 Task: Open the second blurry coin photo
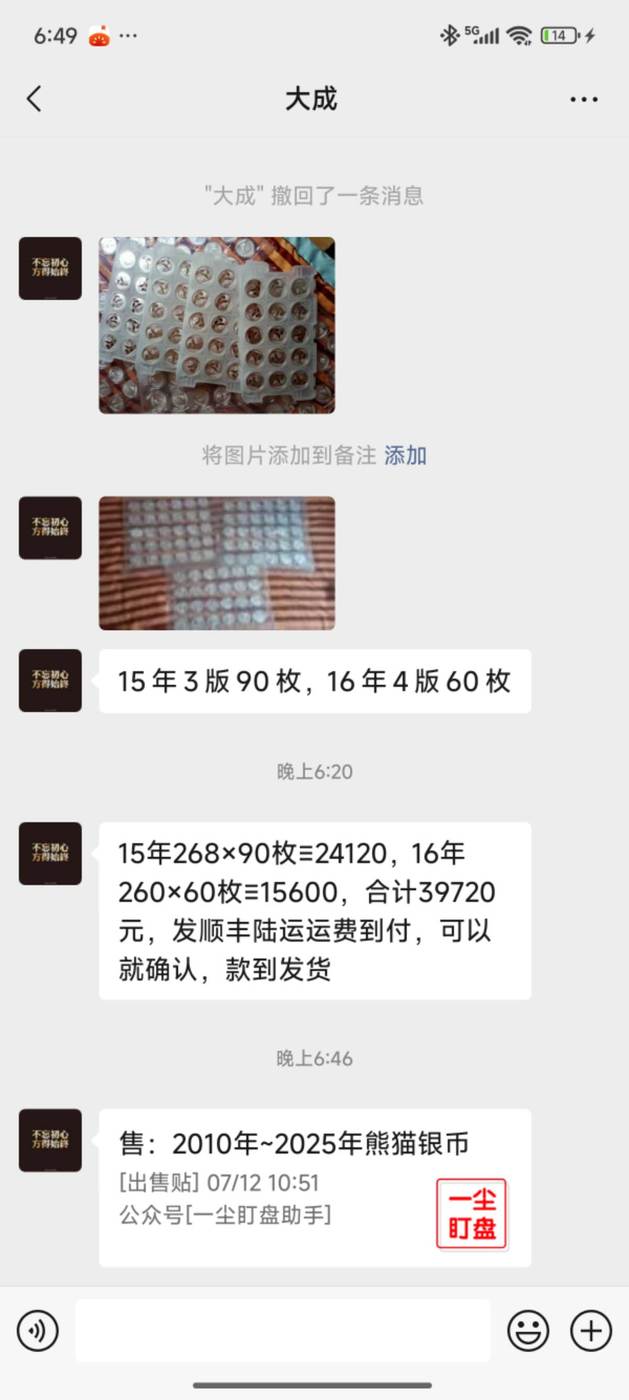click(217, 563)
